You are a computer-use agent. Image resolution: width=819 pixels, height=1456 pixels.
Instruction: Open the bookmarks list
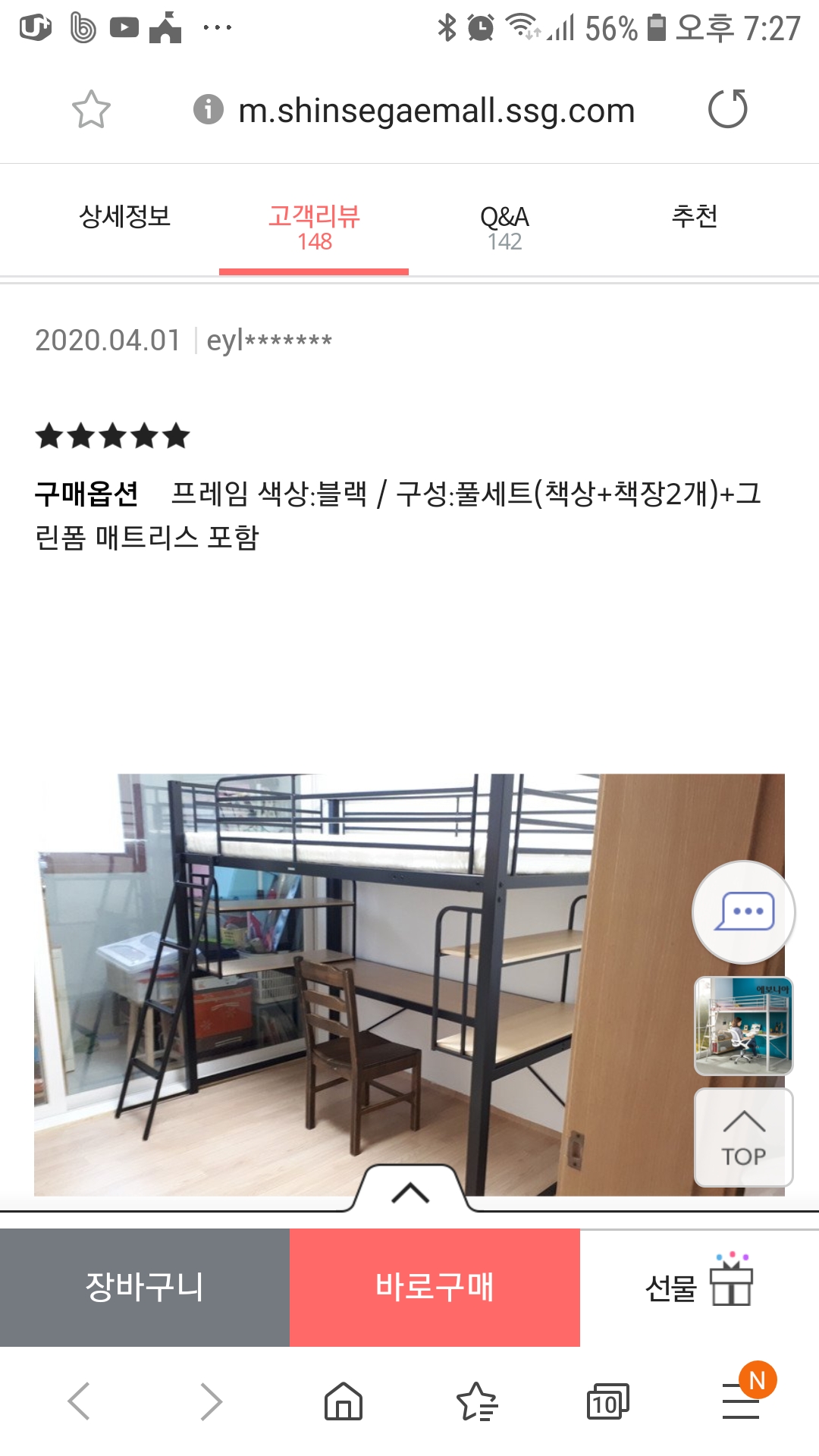click(476, 1401)
